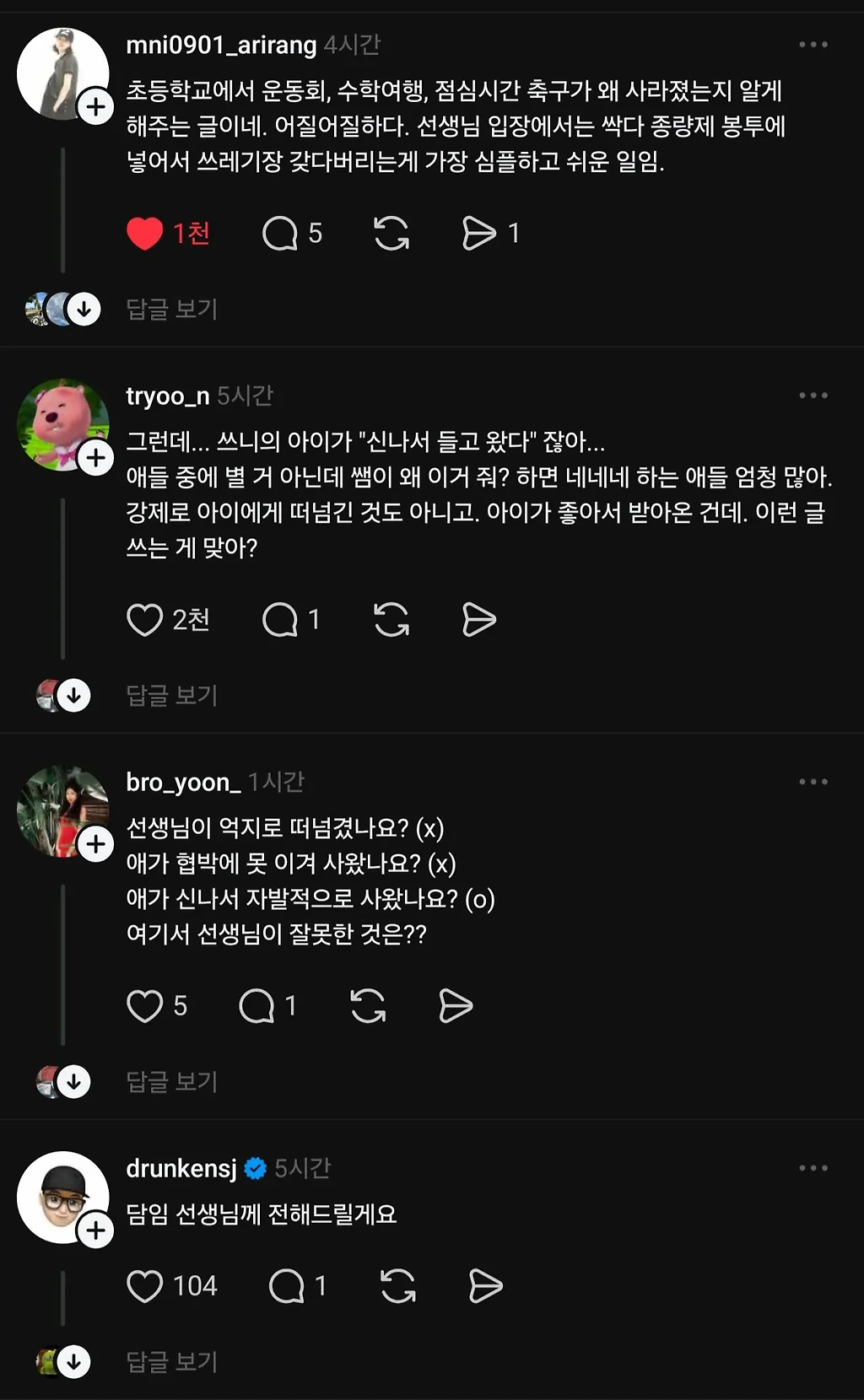Like tryoo_n's comment
Screen dimensions: 864x1400
144,620
